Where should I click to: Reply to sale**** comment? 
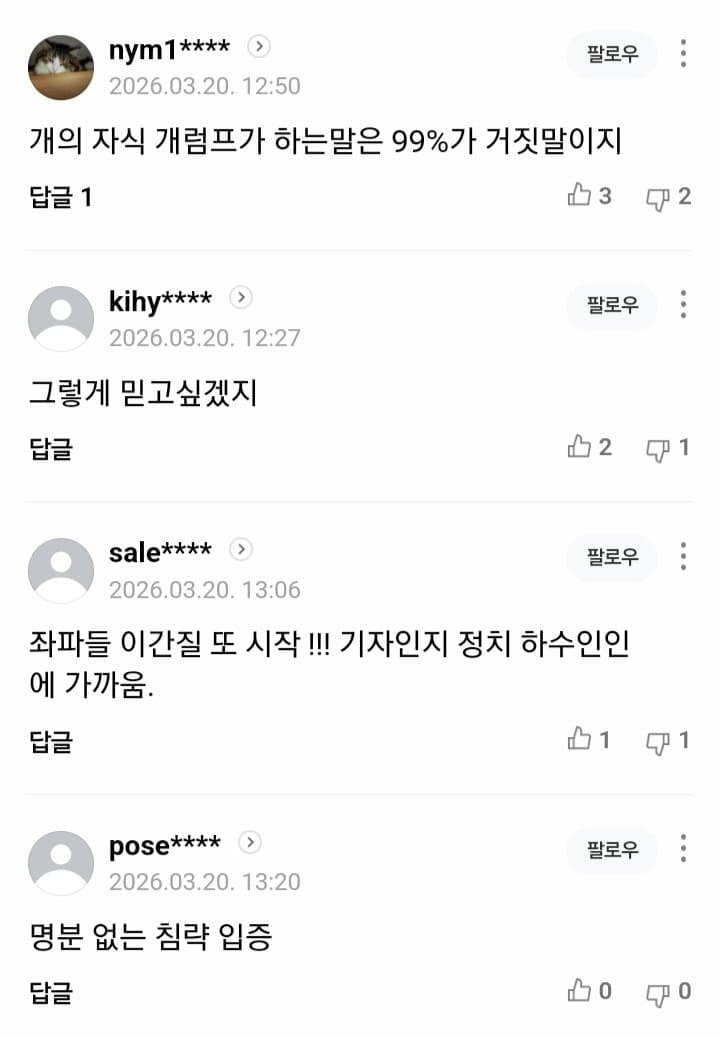(51, 741)
